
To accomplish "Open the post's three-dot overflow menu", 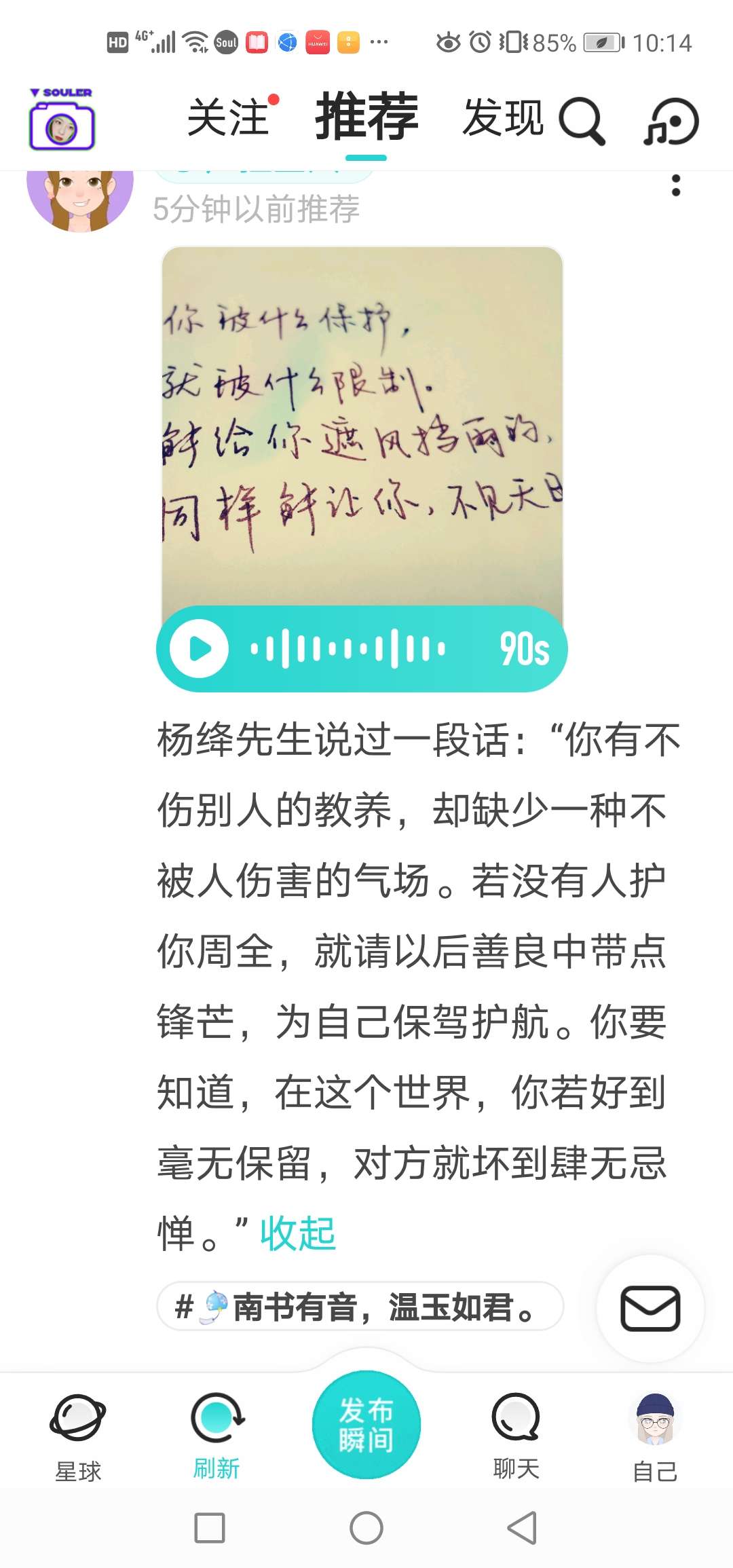I will [675, 185].
